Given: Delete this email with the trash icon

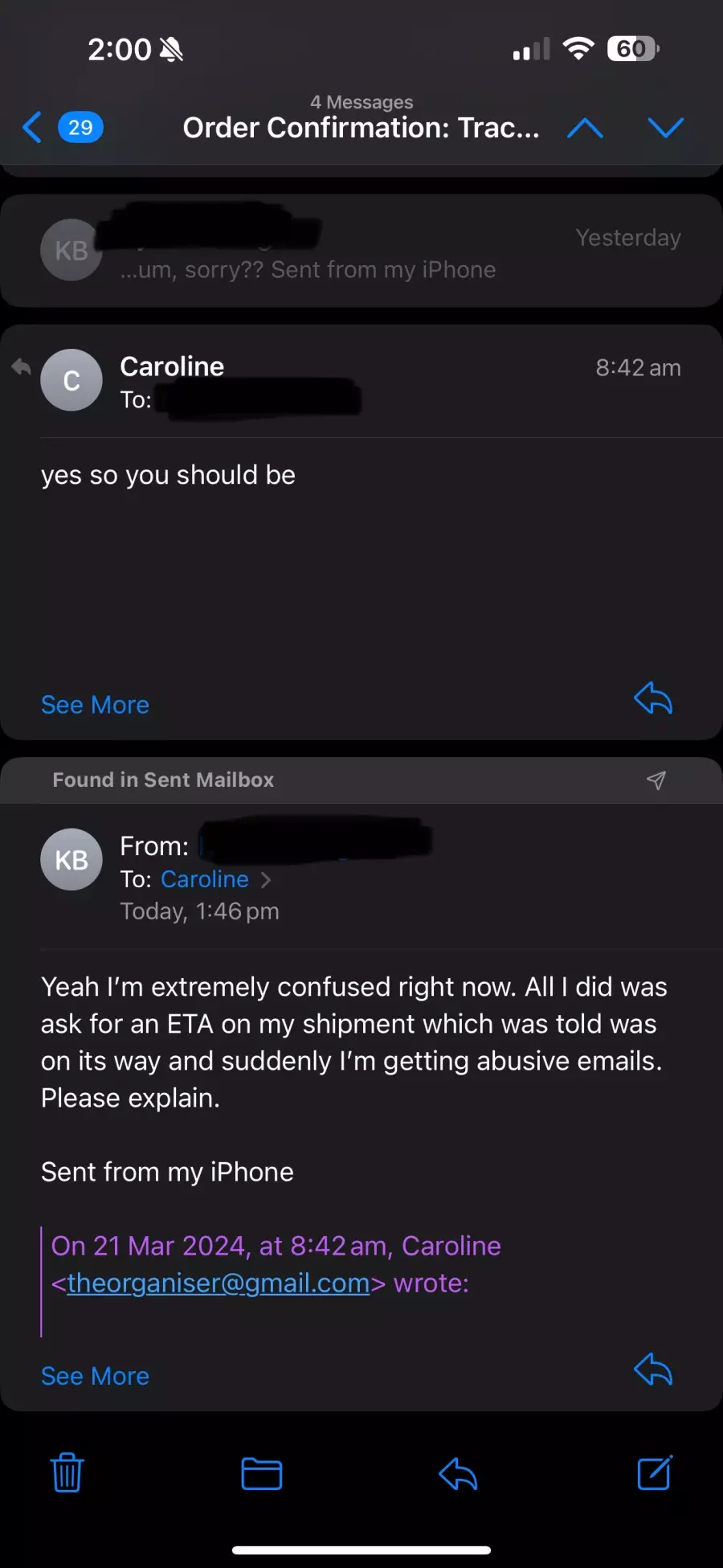Looking at the screenshot, I should pyautogui.click(x=67, y=1472).
